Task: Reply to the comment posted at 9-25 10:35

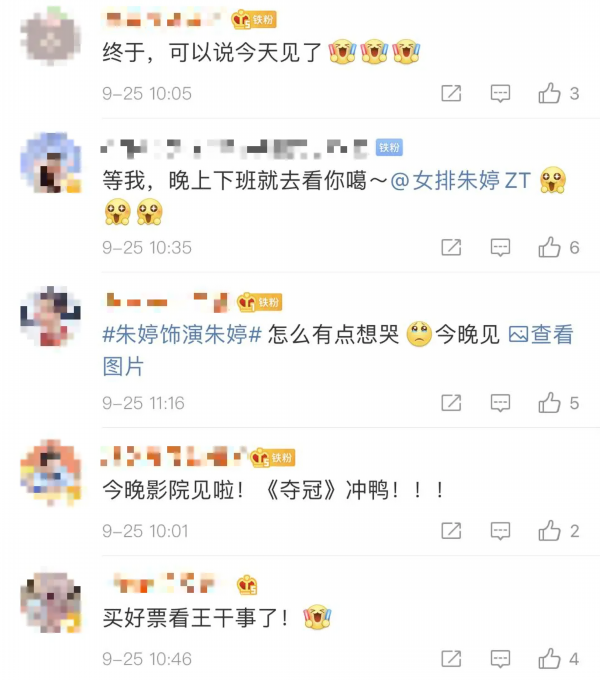Action: pos(500,247)
